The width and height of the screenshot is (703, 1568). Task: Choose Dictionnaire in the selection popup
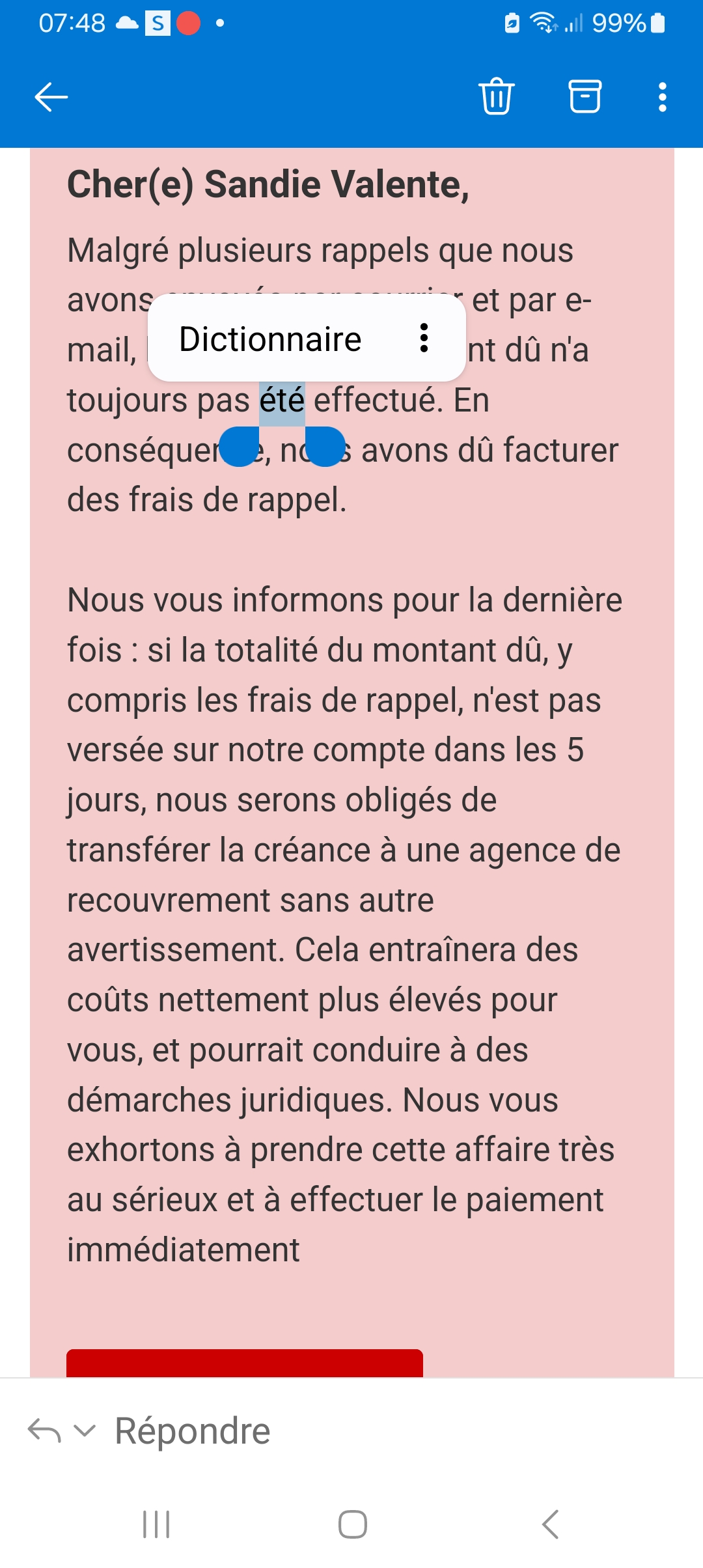(x=270, y=339)
